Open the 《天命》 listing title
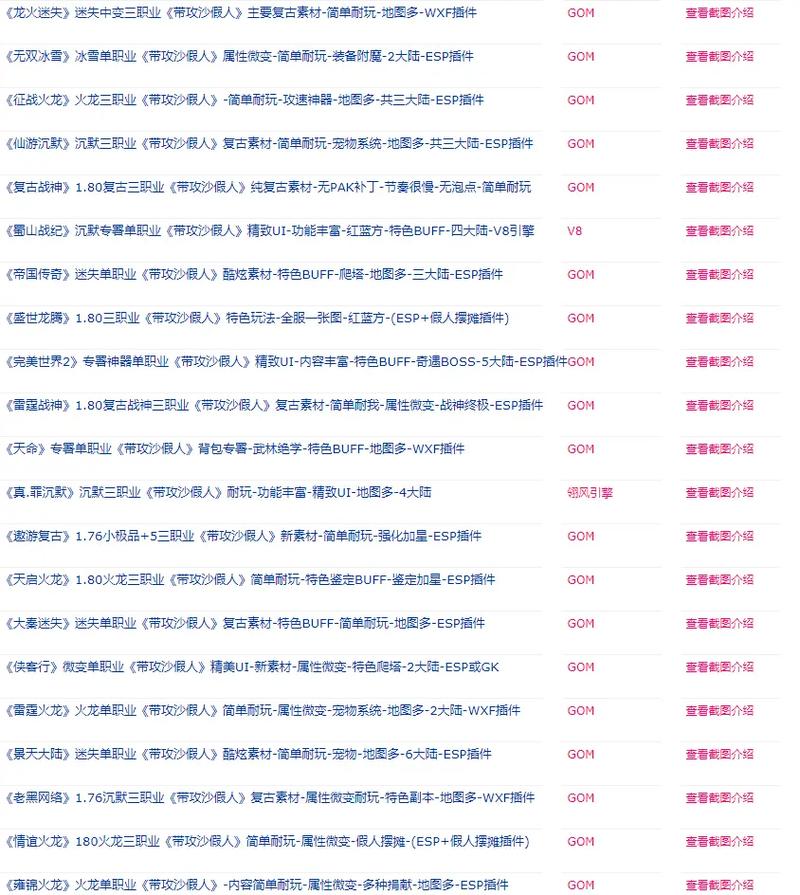800x895 pixels. click(235, 449)
